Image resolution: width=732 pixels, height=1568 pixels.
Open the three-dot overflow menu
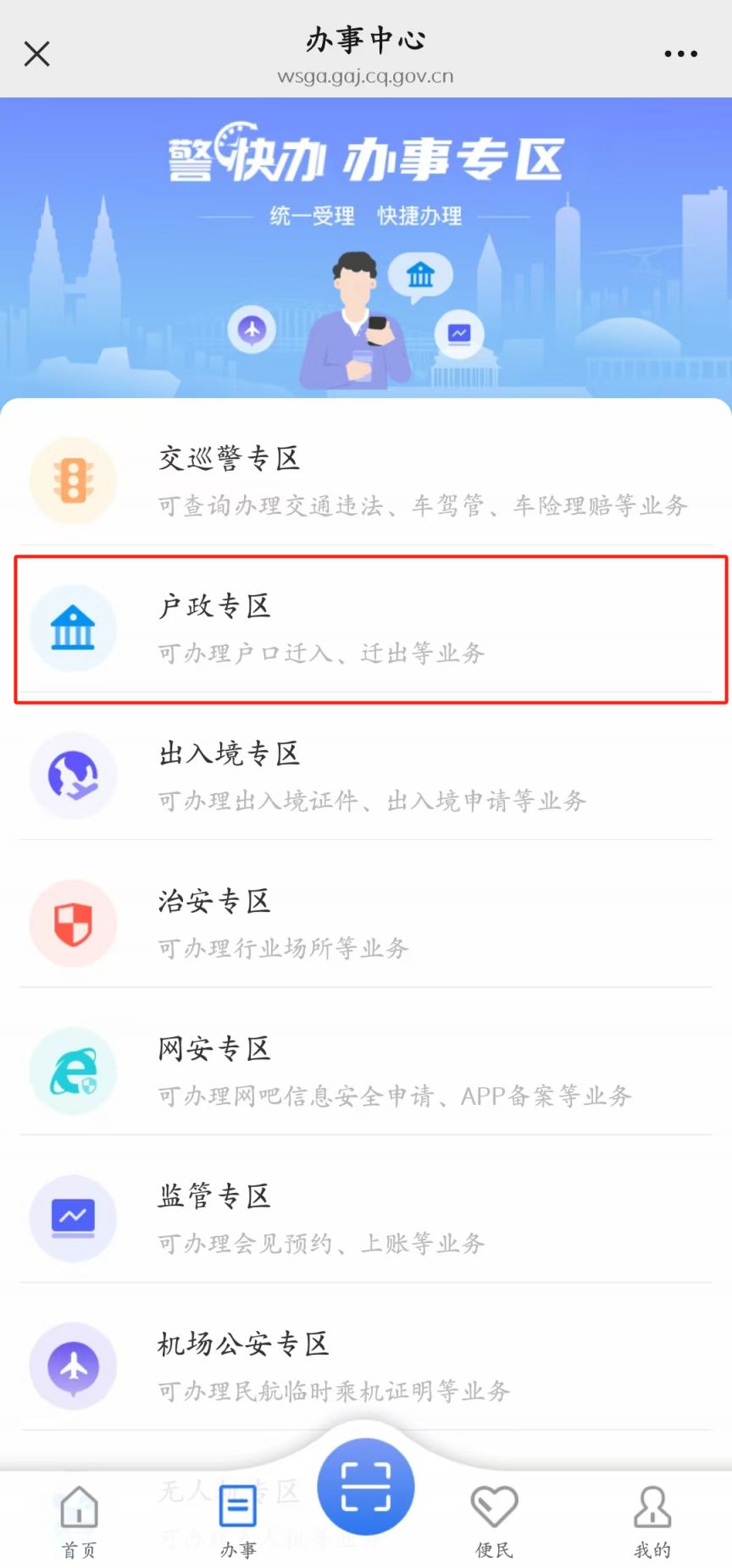click(x=680, y=54)
